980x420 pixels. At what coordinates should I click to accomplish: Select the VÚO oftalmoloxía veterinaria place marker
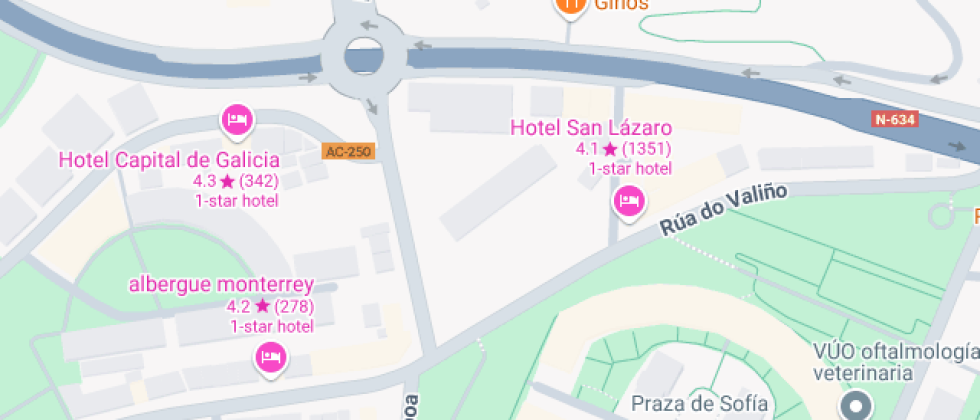(856, 405)
